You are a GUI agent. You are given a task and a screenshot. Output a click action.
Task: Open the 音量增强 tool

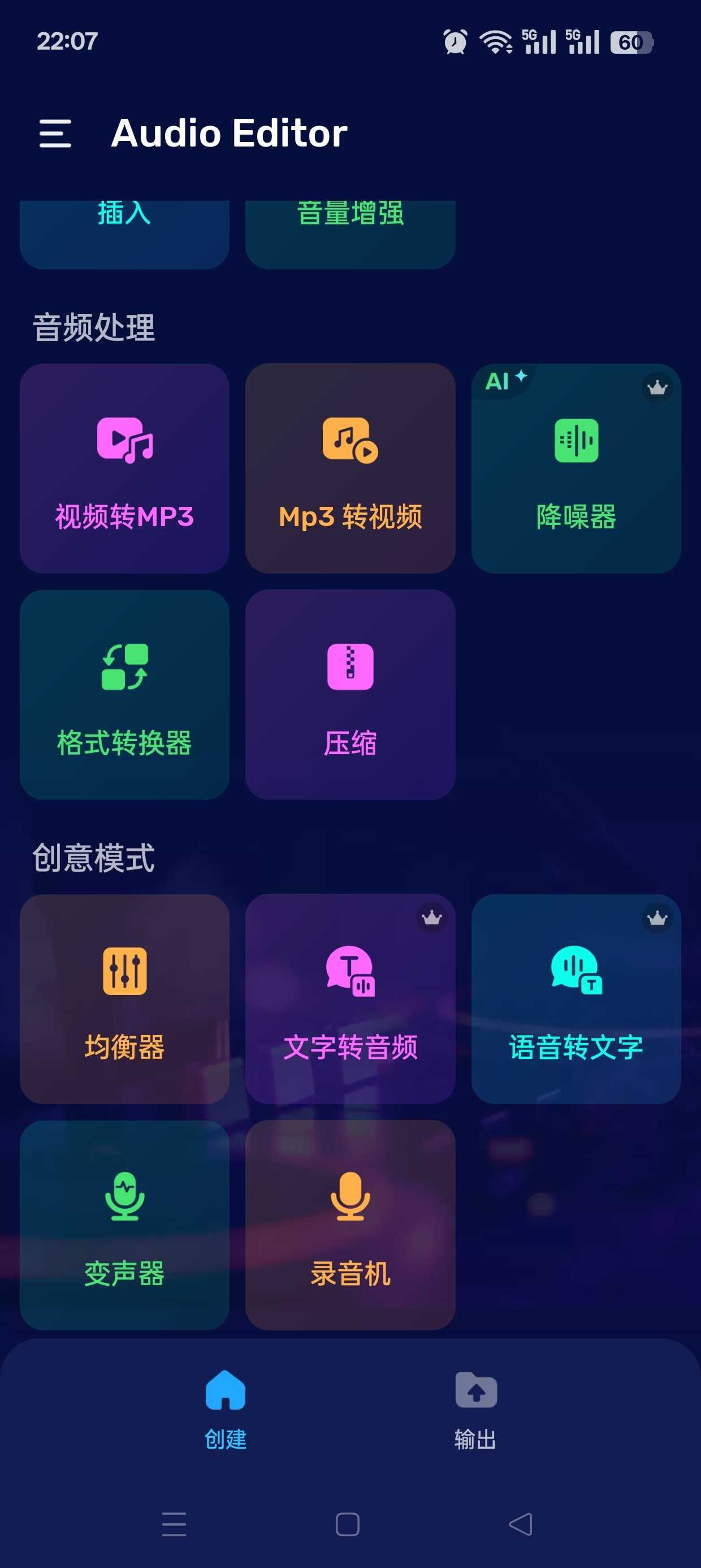(x=350, y=234)
